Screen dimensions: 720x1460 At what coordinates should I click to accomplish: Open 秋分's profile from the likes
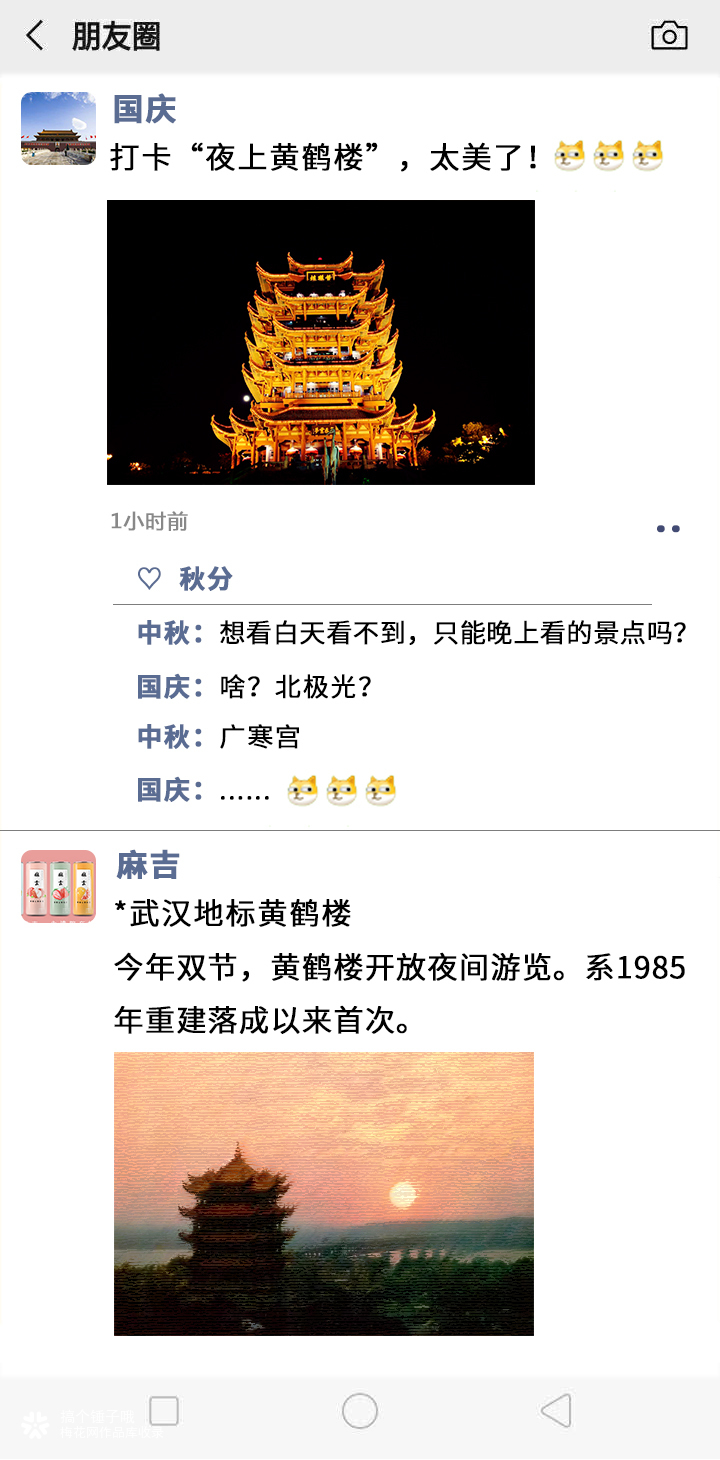coord(206,578)
